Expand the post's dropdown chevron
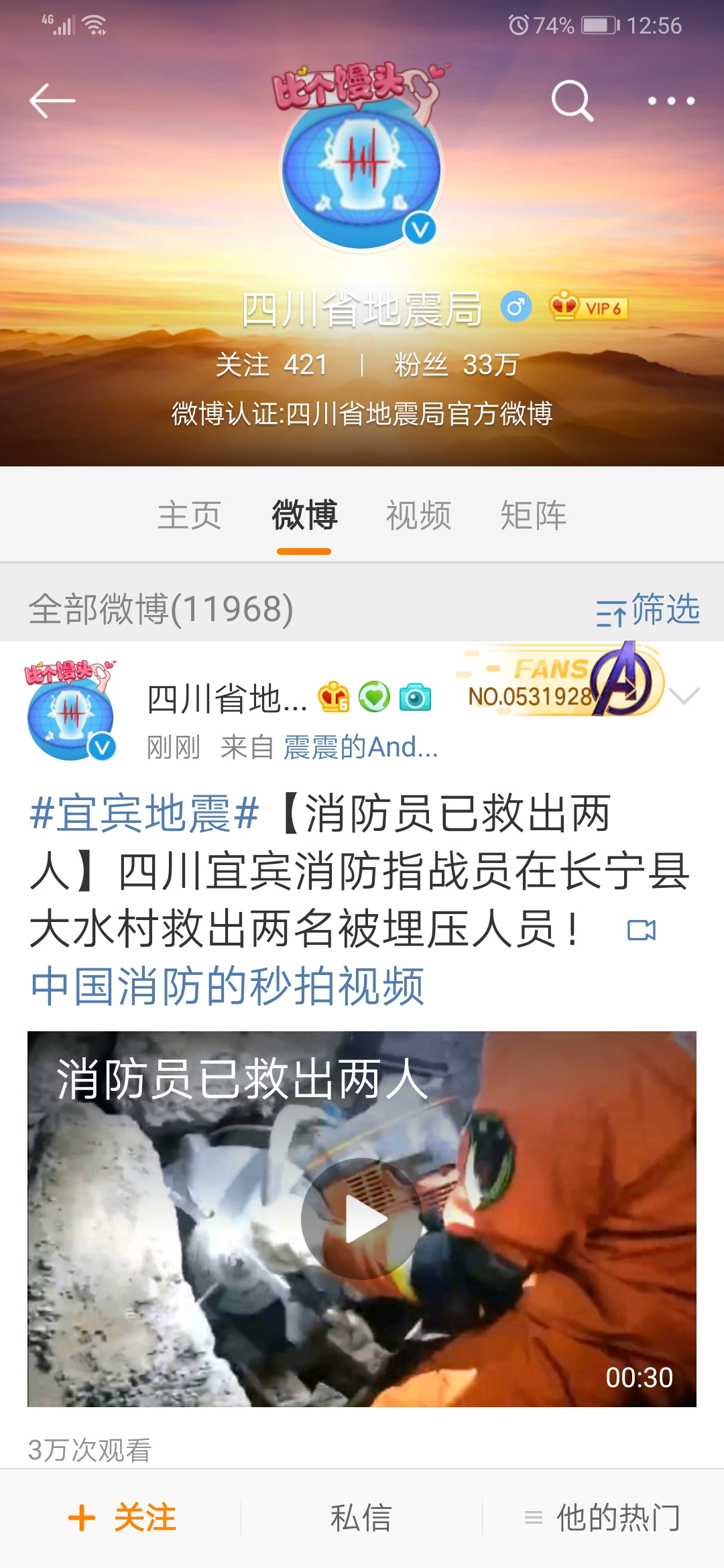Viewport: 724px width, 1568px height. click(x=685, y=696)
